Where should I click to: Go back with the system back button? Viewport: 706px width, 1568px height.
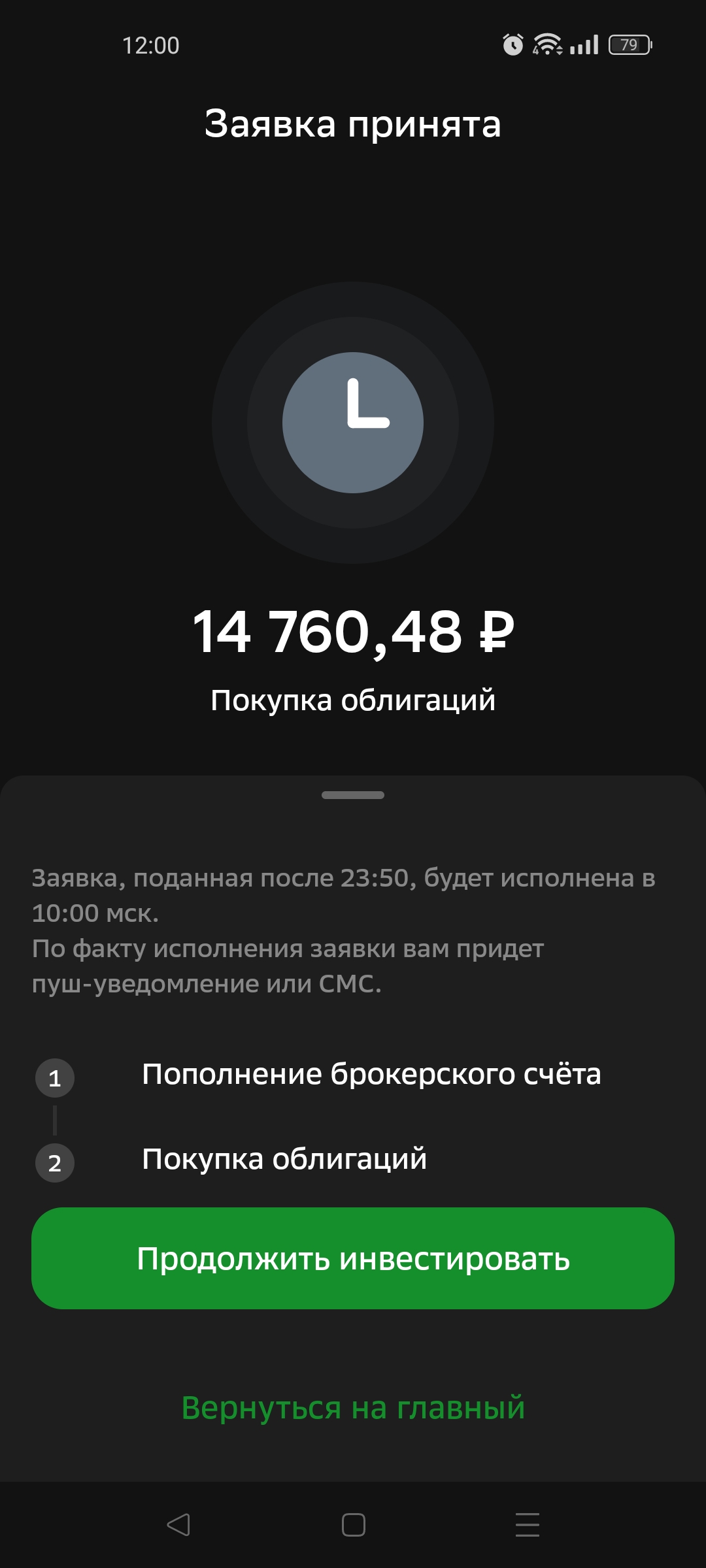tap(178, 1525)
